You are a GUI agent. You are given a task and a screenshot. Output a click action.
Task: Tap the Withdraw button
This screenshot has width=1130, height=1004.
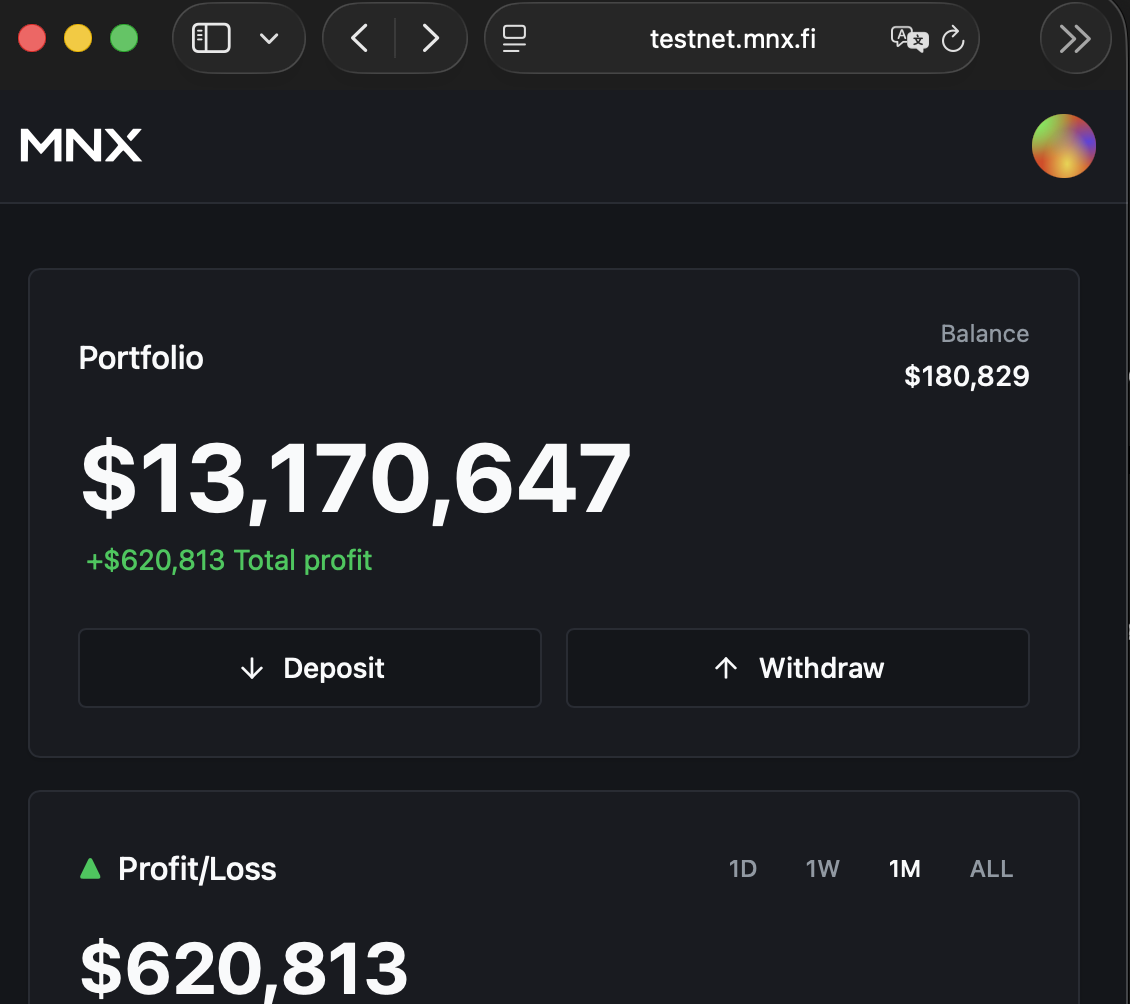tap(798, 668)
